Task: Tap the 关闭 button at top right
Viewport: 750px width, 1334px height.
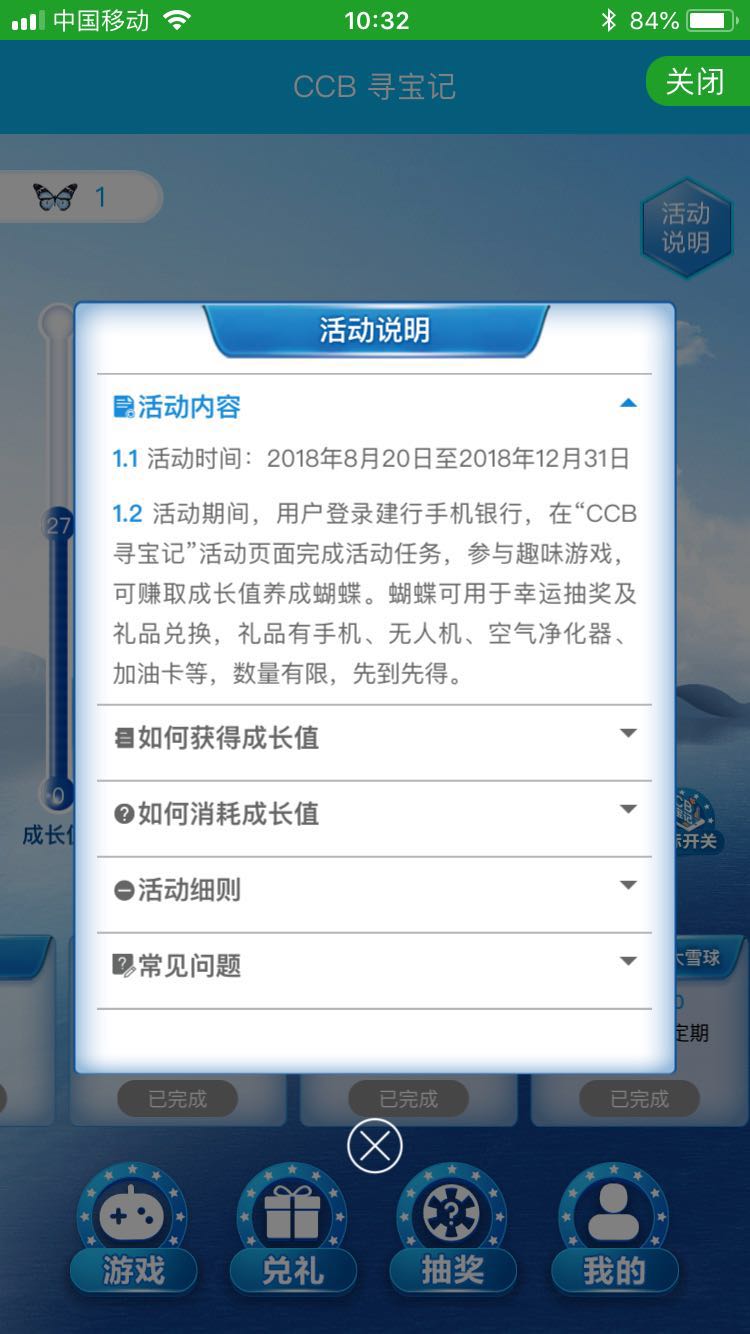Action: [695, 81]
